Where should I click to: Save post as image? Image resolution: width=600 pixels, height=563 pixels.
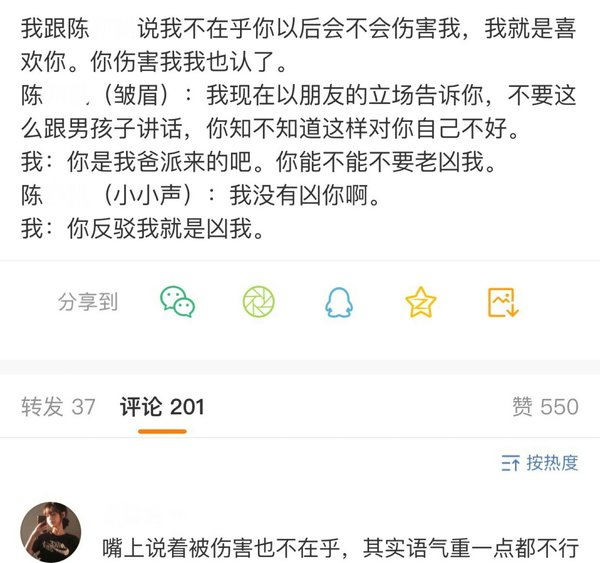502,302
